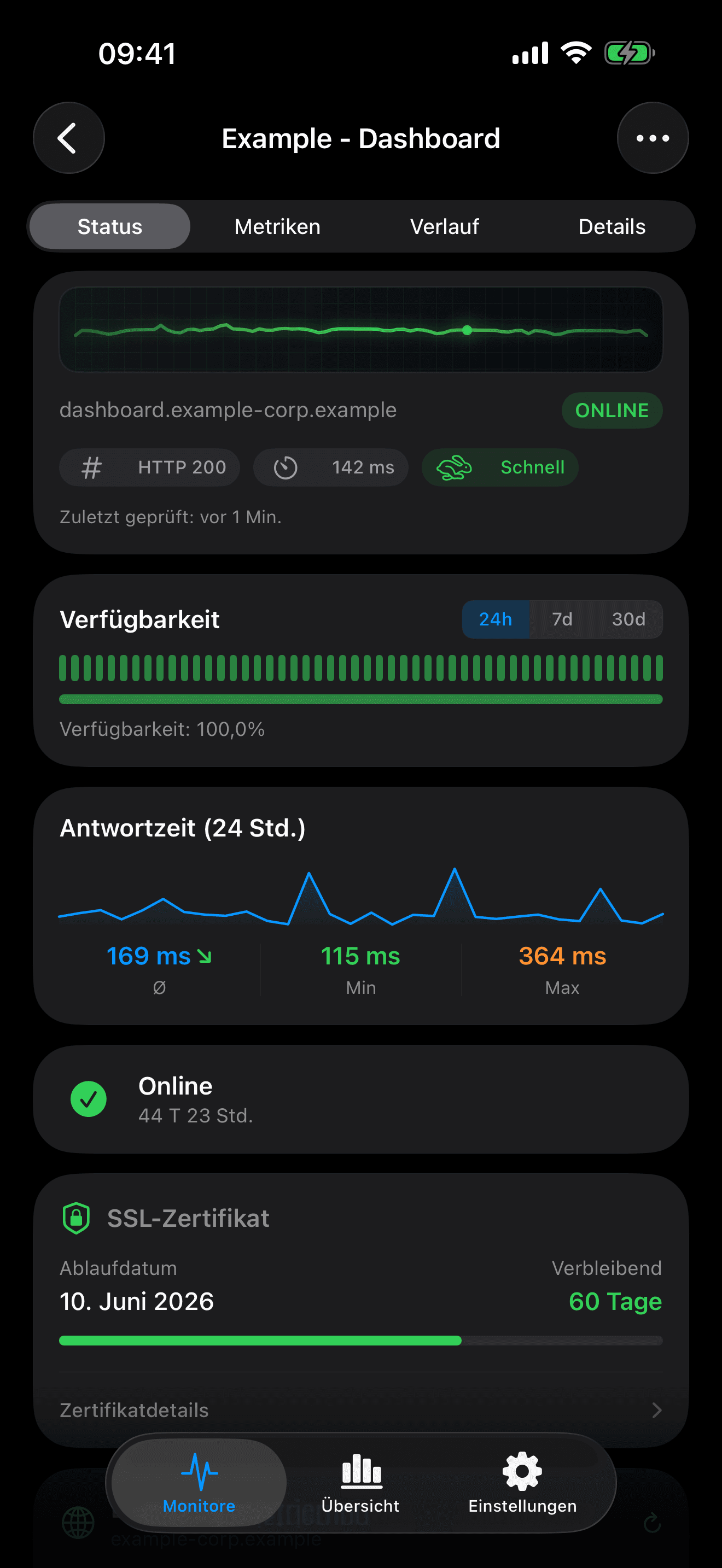Image resolution: width=722 pixels, height=1568 pixels.
Task: Tap the SSL certificate remaining-days progress bar
Action: [360, 1339]
